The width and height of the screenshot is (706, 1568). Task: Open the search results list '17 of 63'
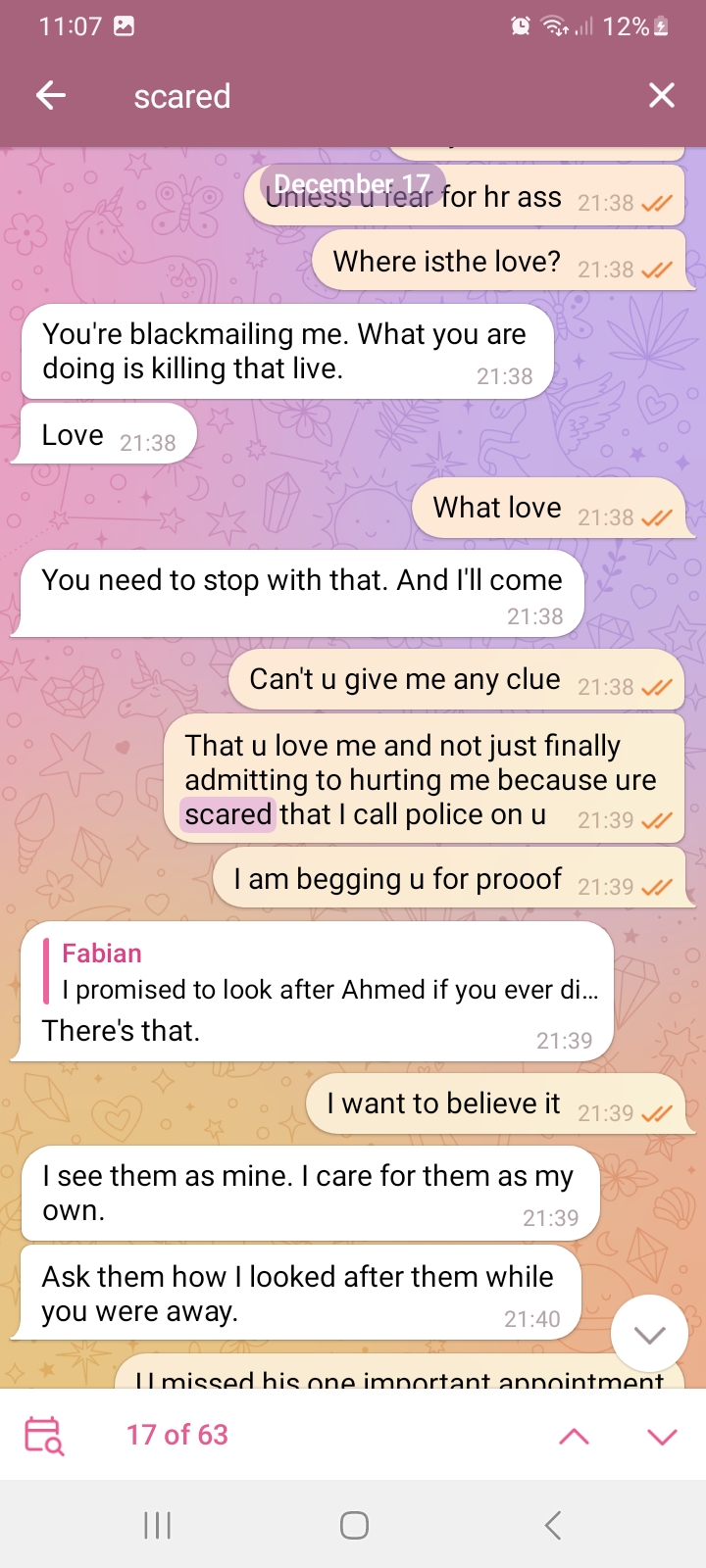click(177, 1435)
